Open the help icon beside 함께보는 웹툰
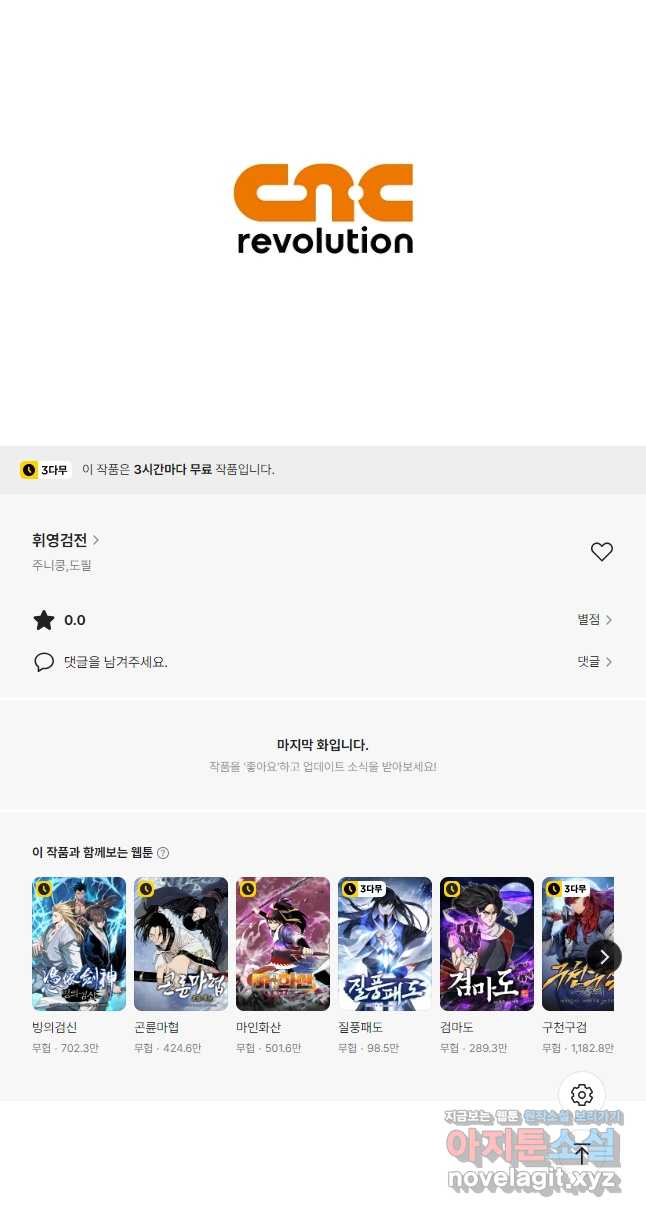The image size is (646, 1217). coord(163,853)
